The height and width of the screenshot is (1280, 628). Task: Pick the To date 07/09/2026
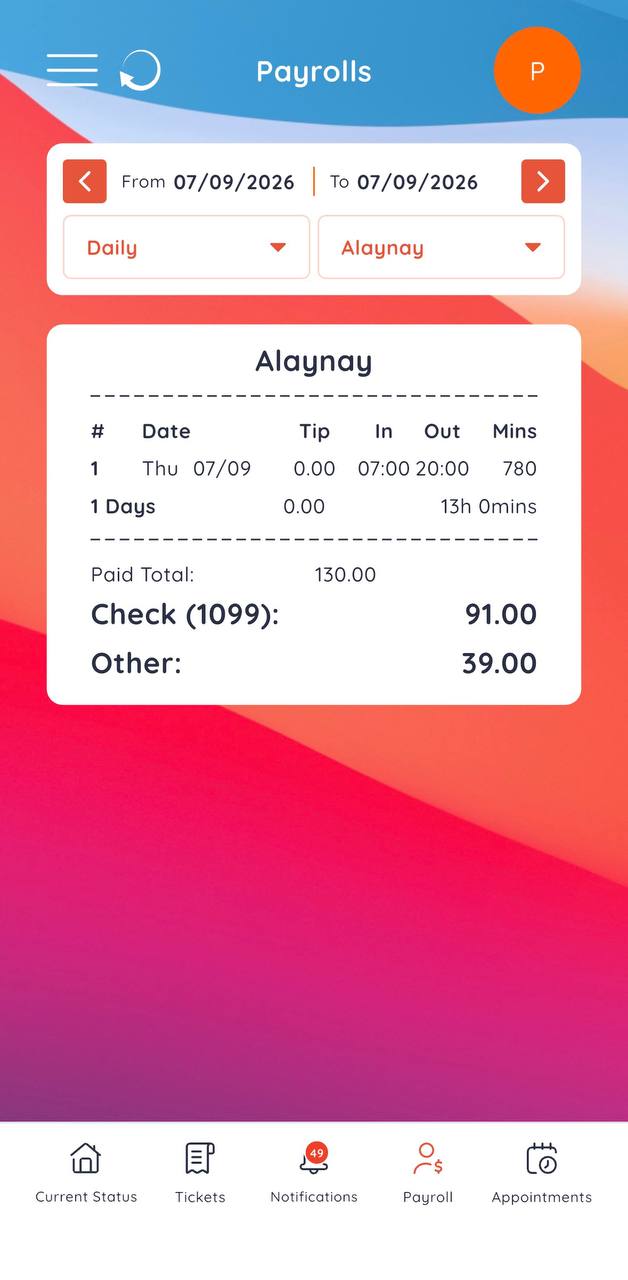coord(404,182)
